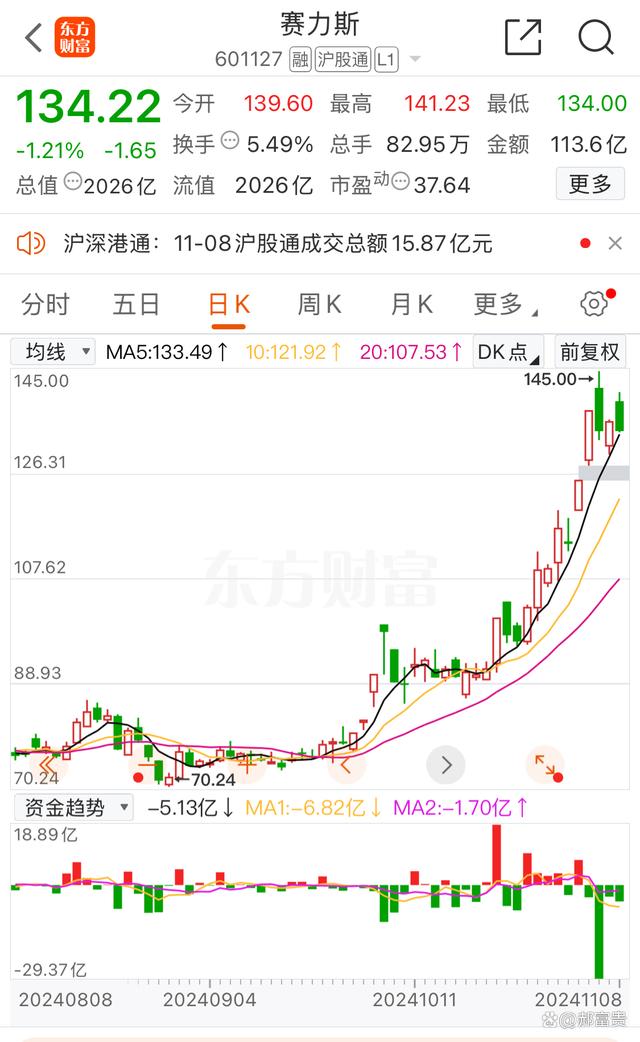Select the 日K tab
This screenshot has width=640, height=1042.
pos(229,305)
